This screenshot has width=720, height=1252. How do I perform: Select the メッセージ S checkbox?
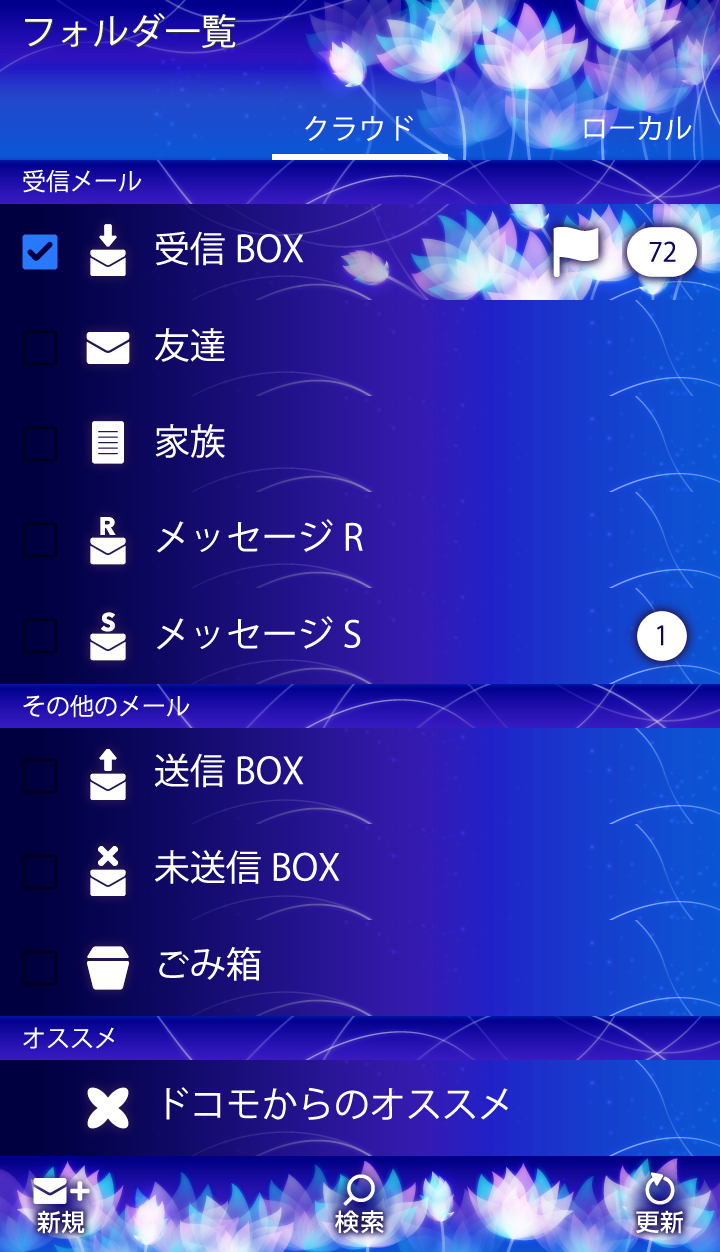(x=40, y=635)
